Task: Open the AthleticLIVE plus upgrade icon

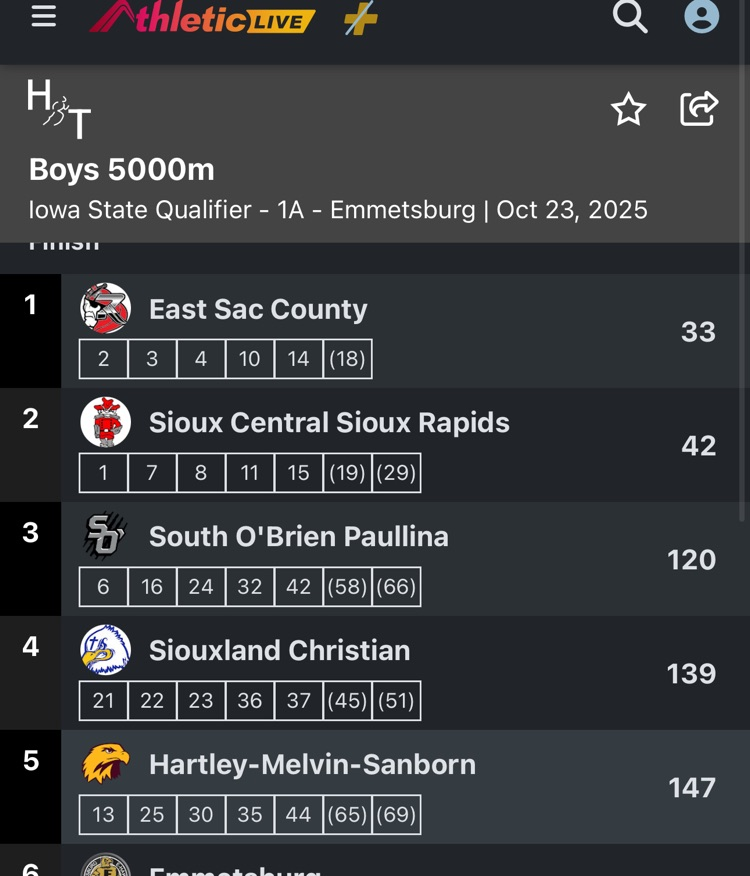Action: (360, 18)
